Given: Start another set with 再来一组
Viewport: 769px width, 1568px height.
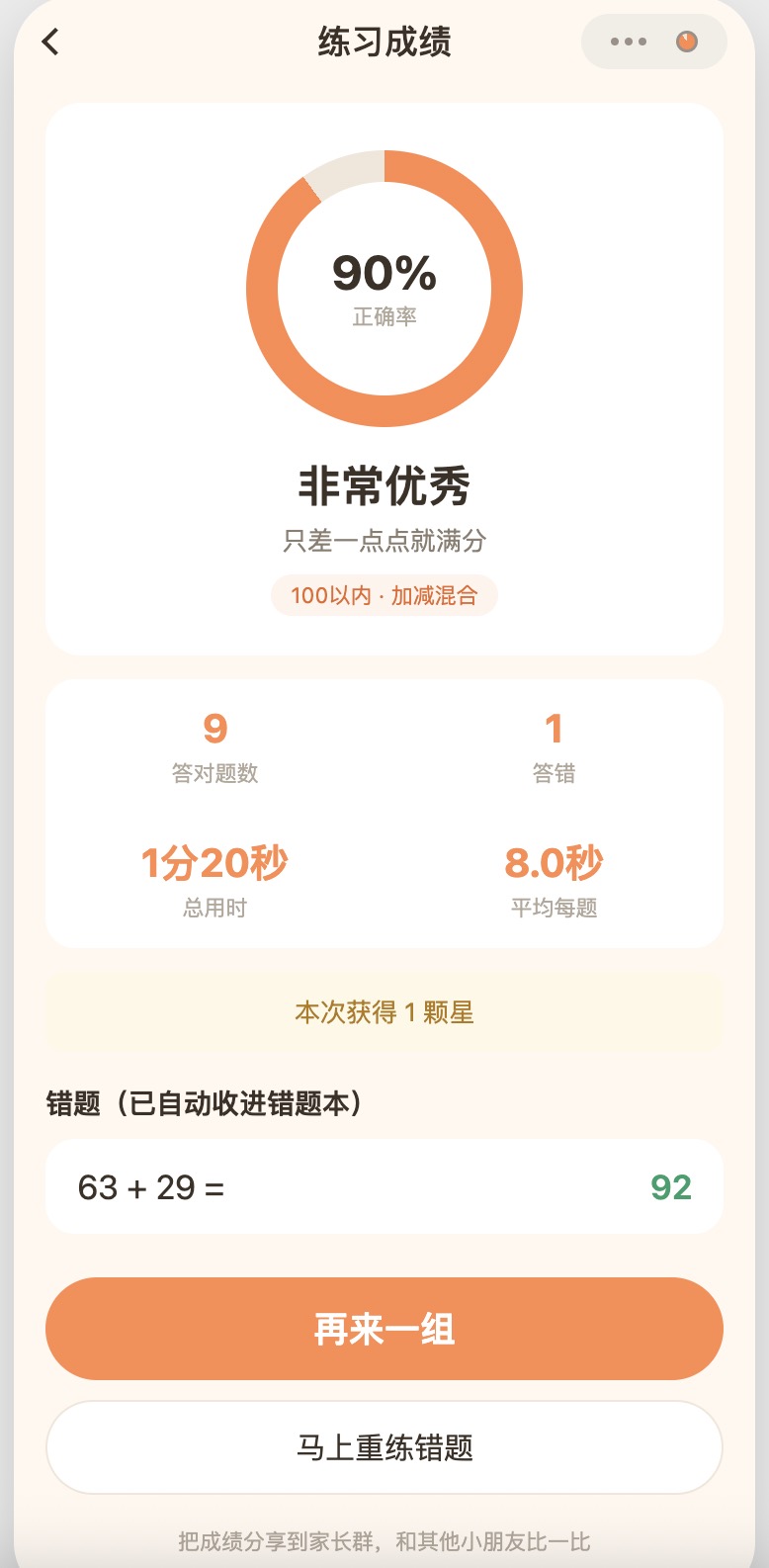Looking at the screenshot, I should point(384,1329).
